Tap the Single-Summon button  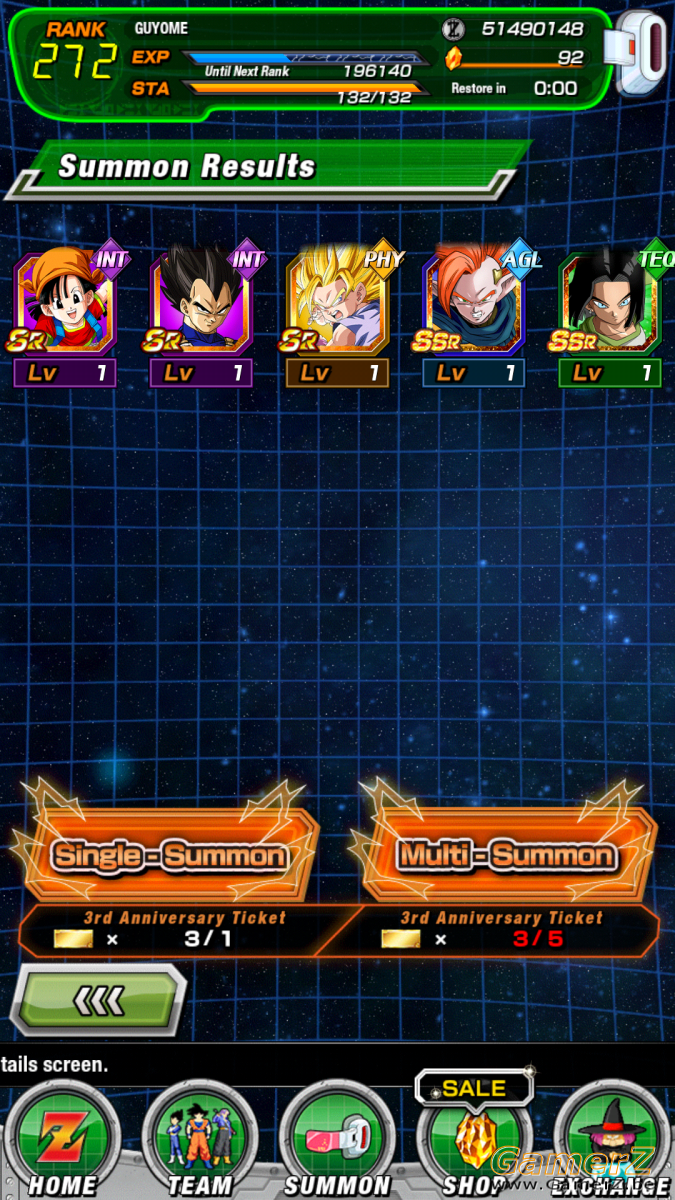pos(169,855)
